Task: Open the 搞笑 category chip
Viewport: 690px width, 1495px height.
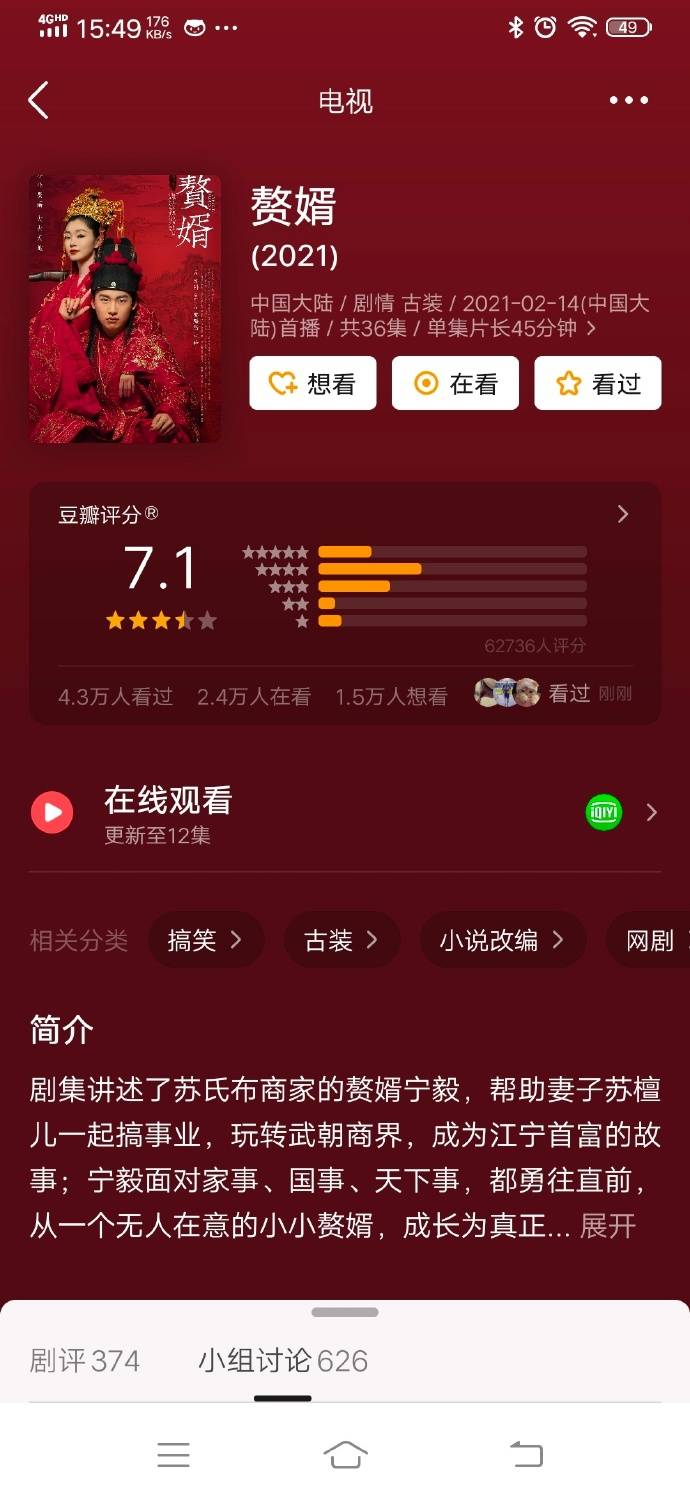Action: coord(205,940)
